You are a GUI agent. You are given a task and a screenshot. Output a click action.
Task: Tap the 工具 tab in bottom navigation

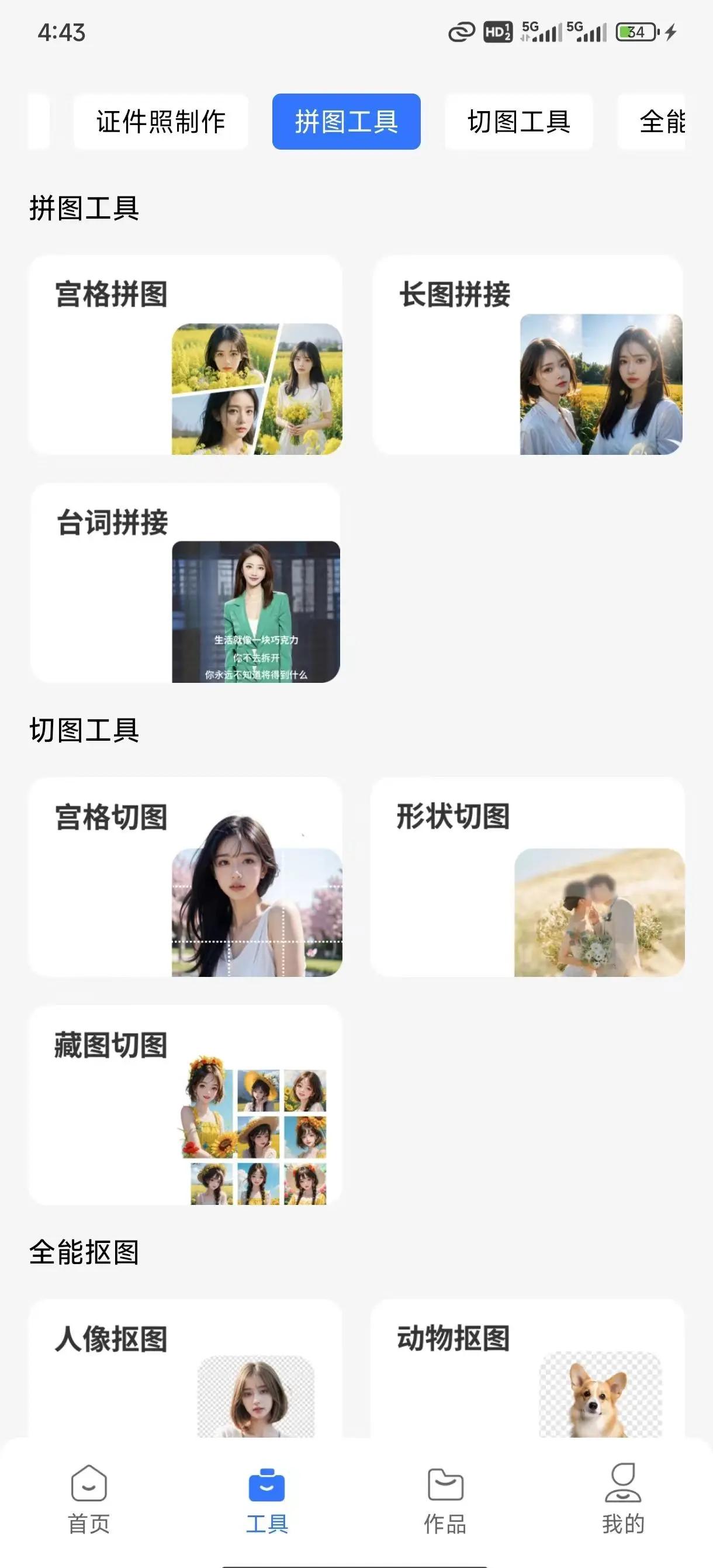[266, 1498]
